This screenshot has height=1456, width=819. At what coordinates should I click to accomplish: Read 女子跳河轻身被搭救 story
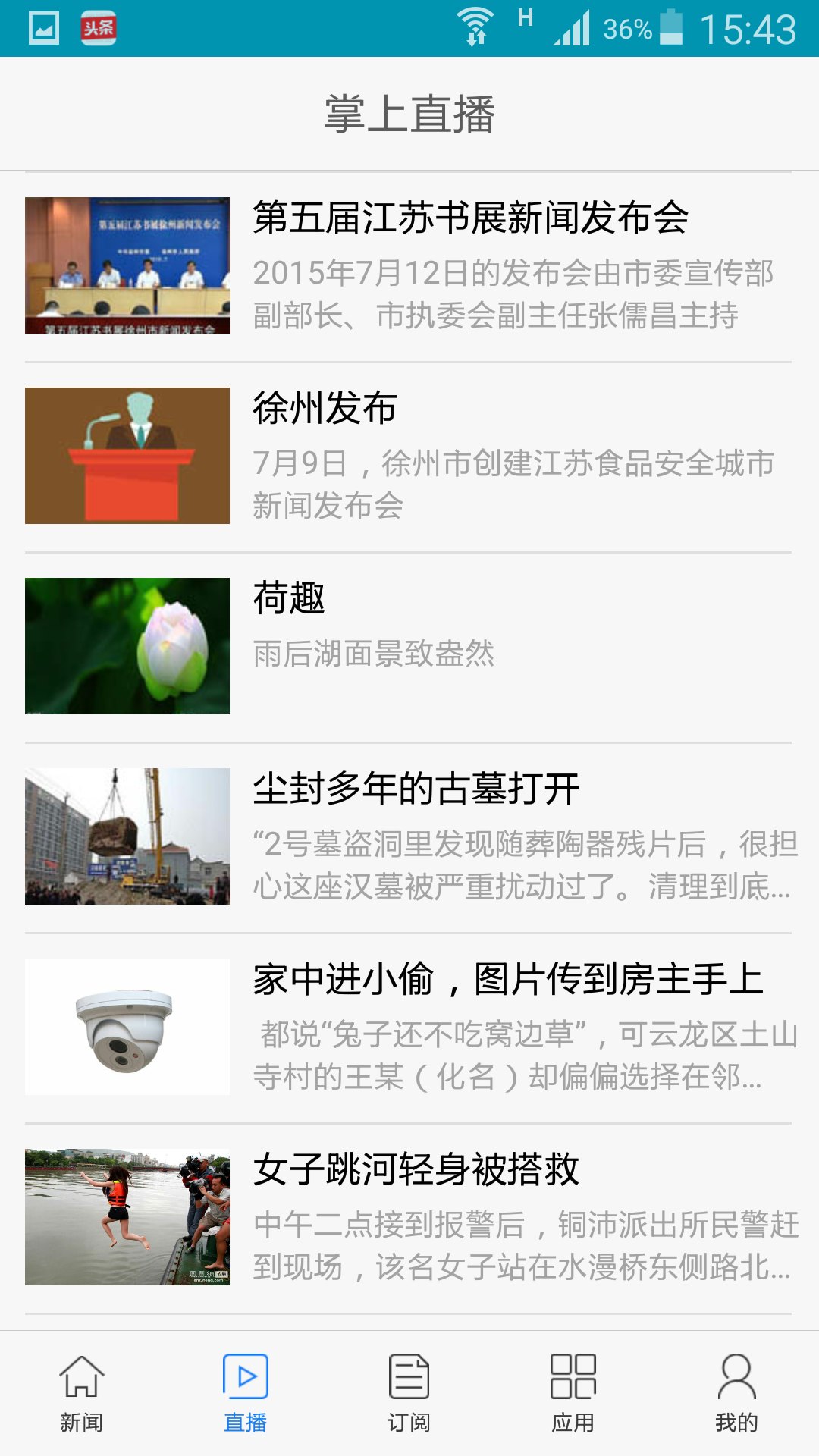[416, 1170]
